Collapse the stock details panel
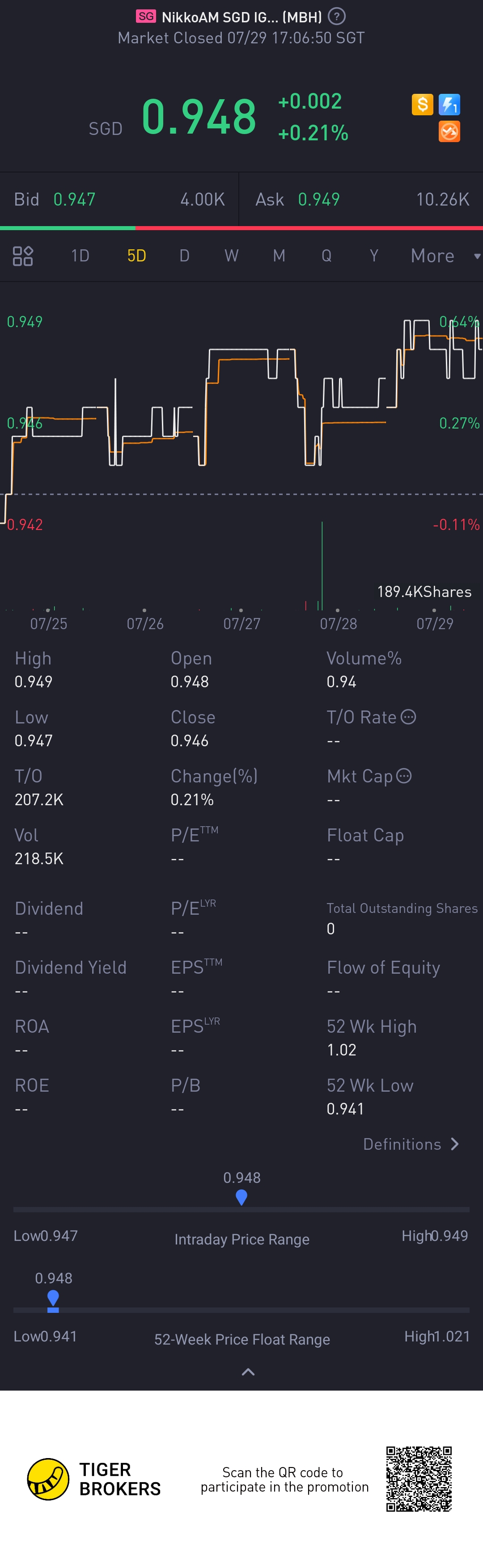 248,1372
